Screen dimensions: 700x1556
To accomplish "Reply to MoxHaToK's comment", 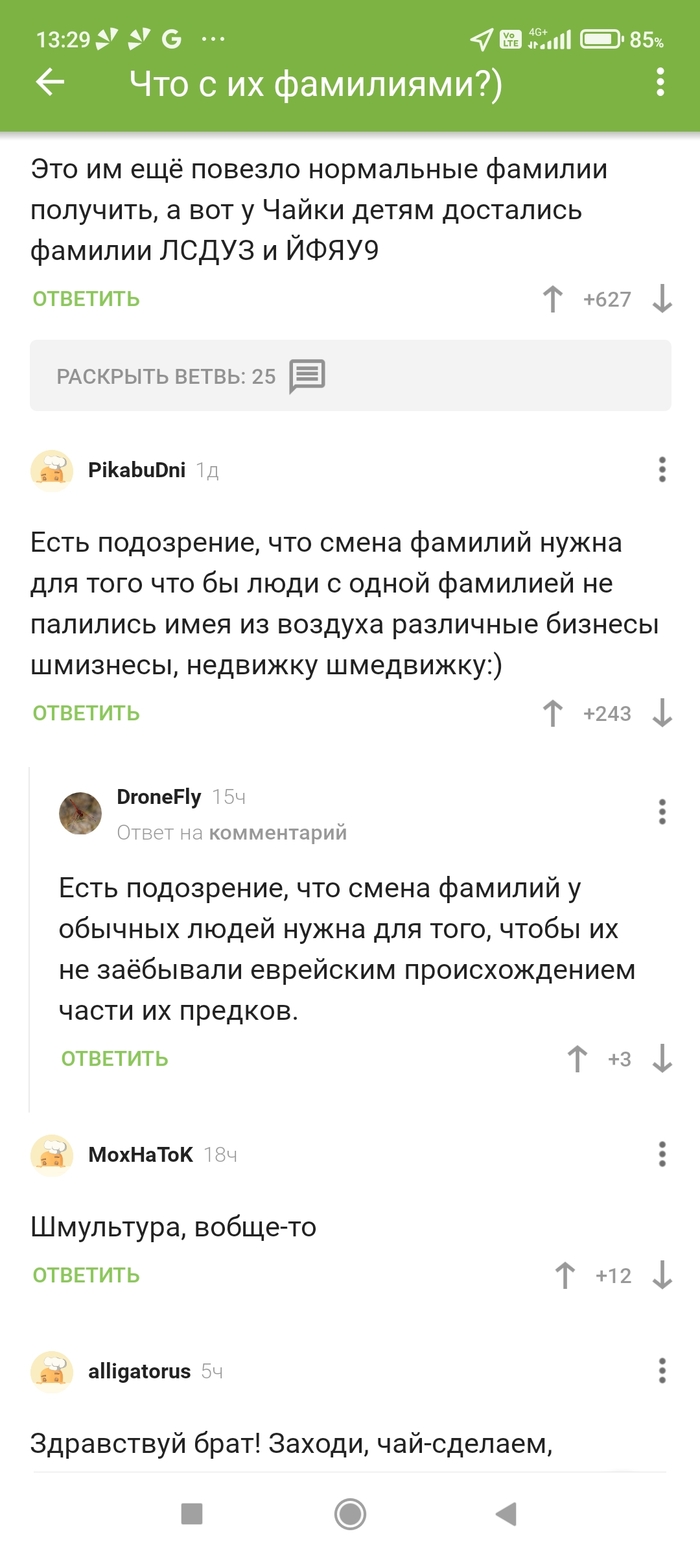I will [x=86, y=1275].
